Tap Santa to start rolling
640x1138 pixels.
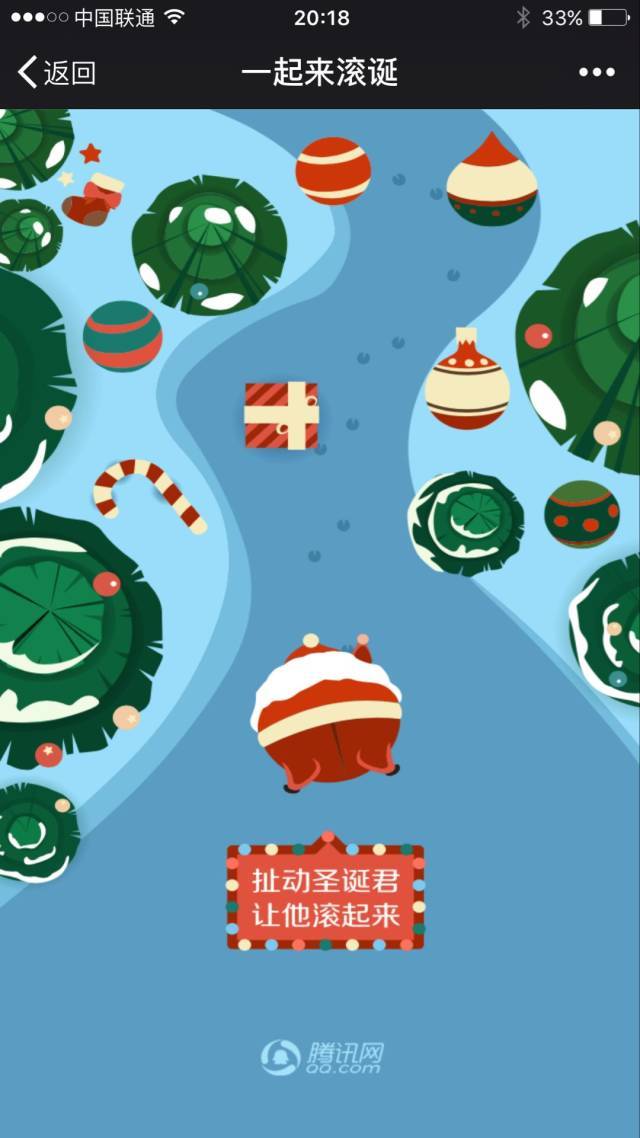[x=326, y=712]
